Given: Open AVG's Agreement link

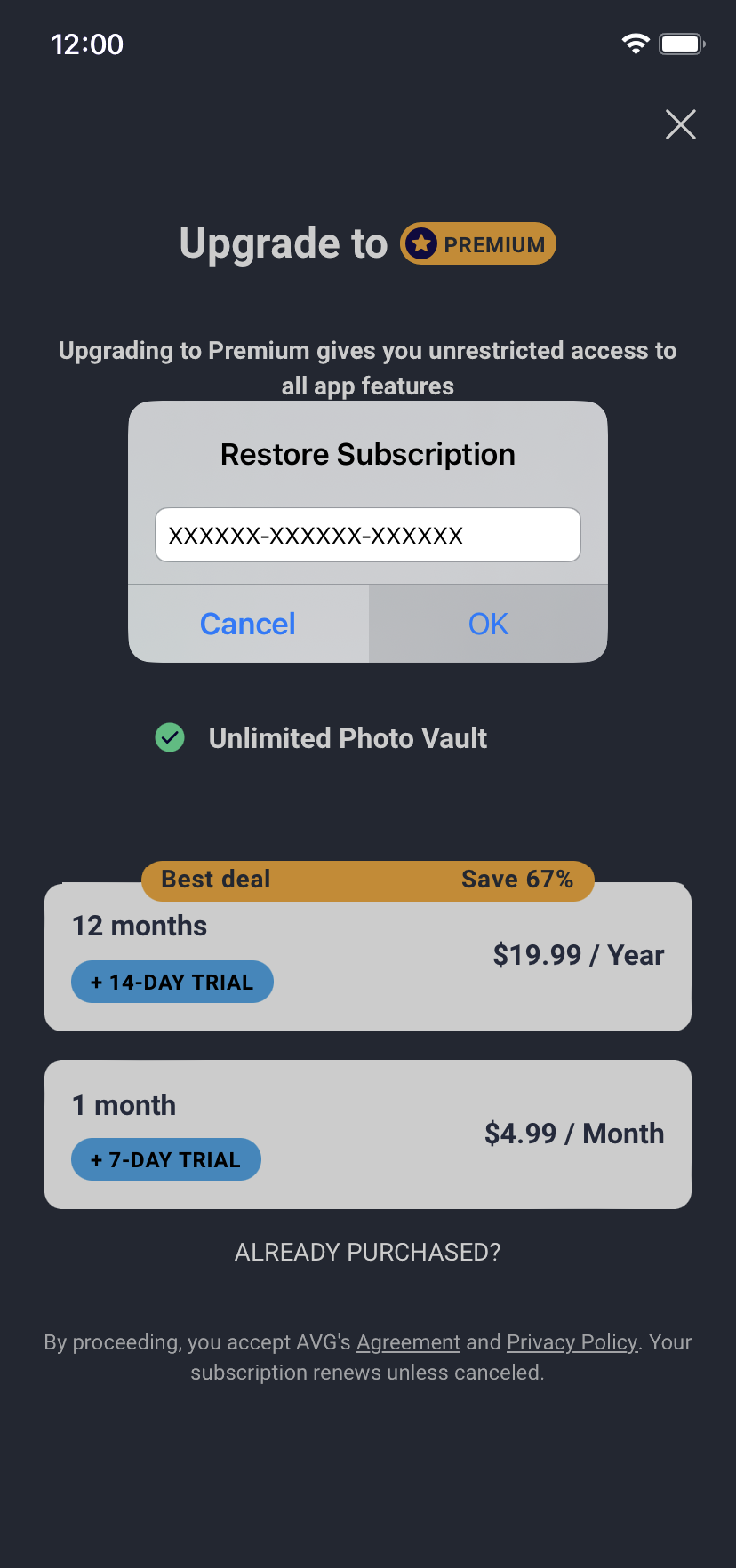Looking at the screenshot, I should click(x=408, y=1342).
